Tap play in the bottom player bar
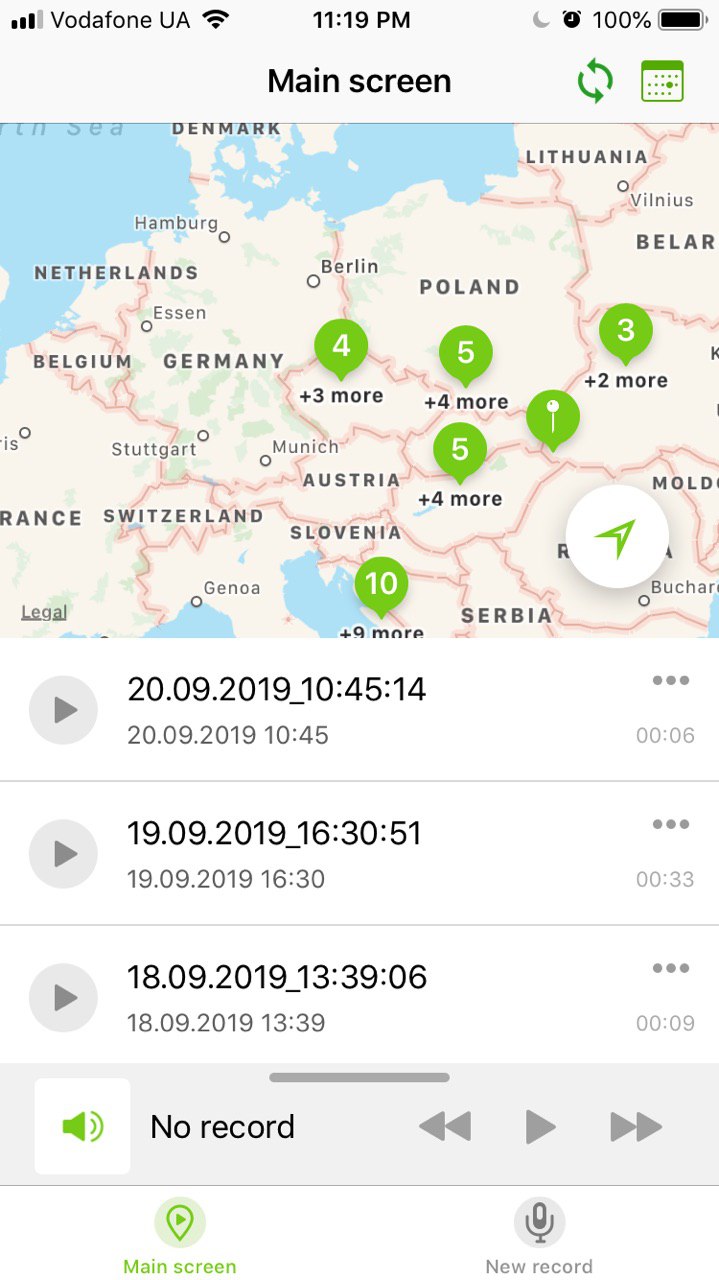Screen dimensions: 719x1280 point(540,1127)
